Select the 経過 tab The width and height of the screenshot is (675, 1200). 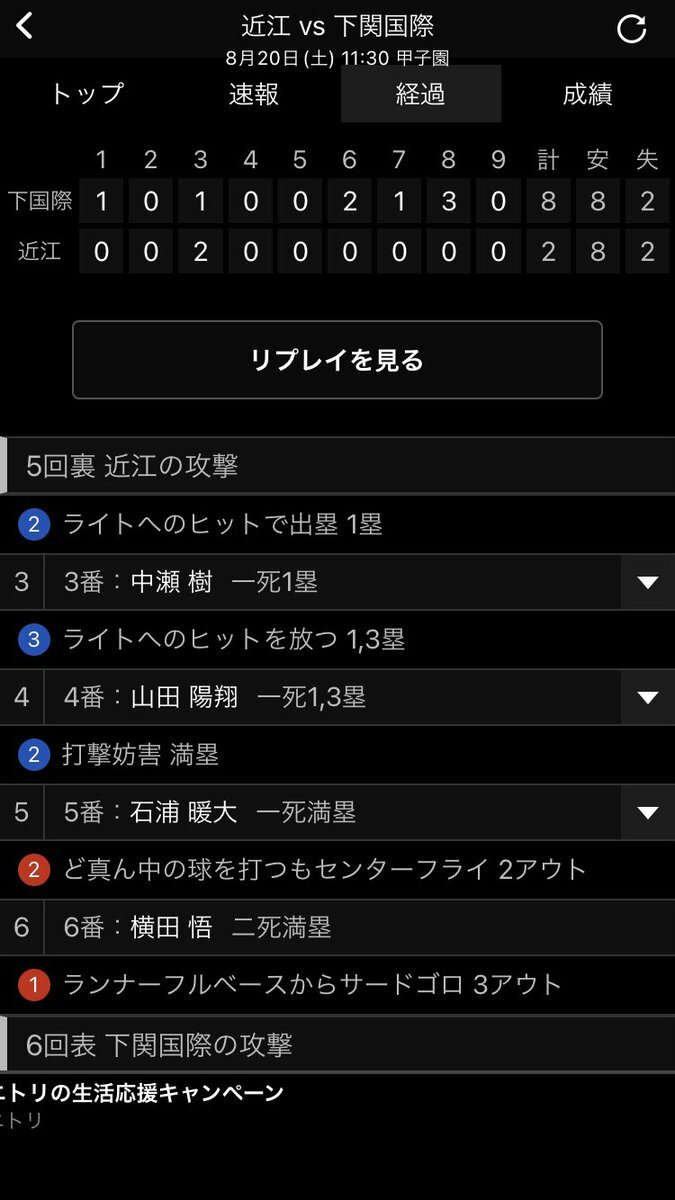(421, 94)
